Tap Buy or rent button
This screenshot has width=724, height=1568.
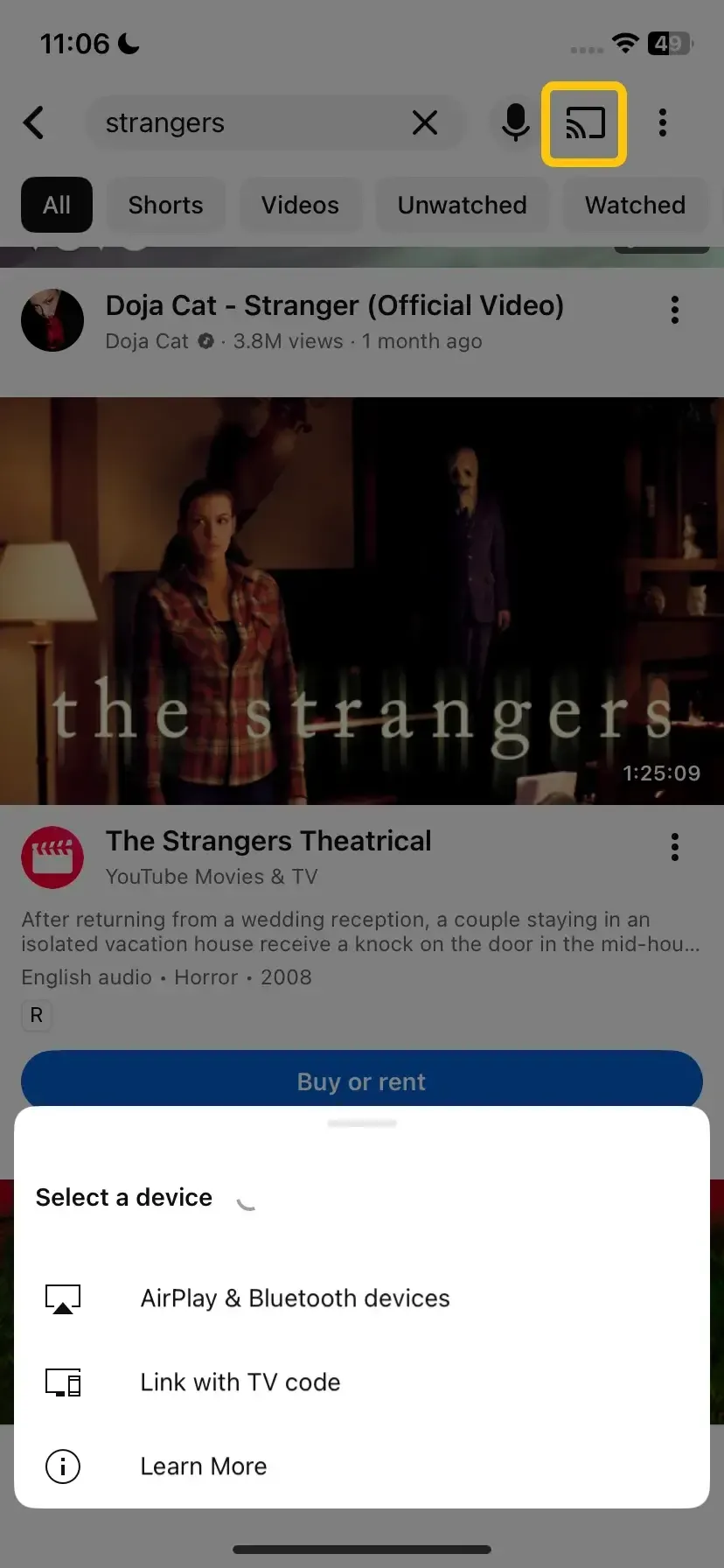pos(362,1081)
